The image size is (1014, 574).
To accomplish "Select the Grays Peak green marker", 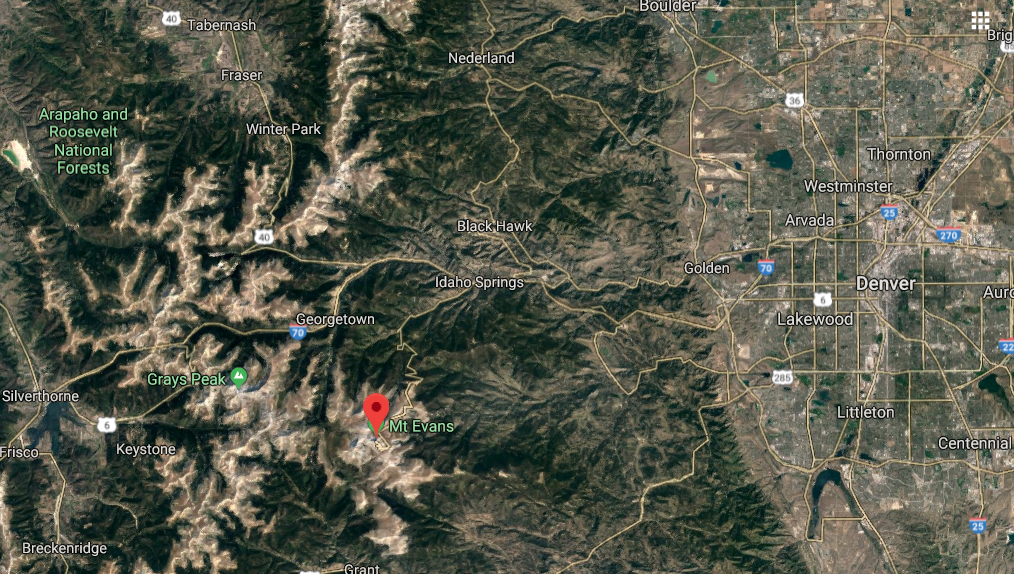I will click(239, 377).
